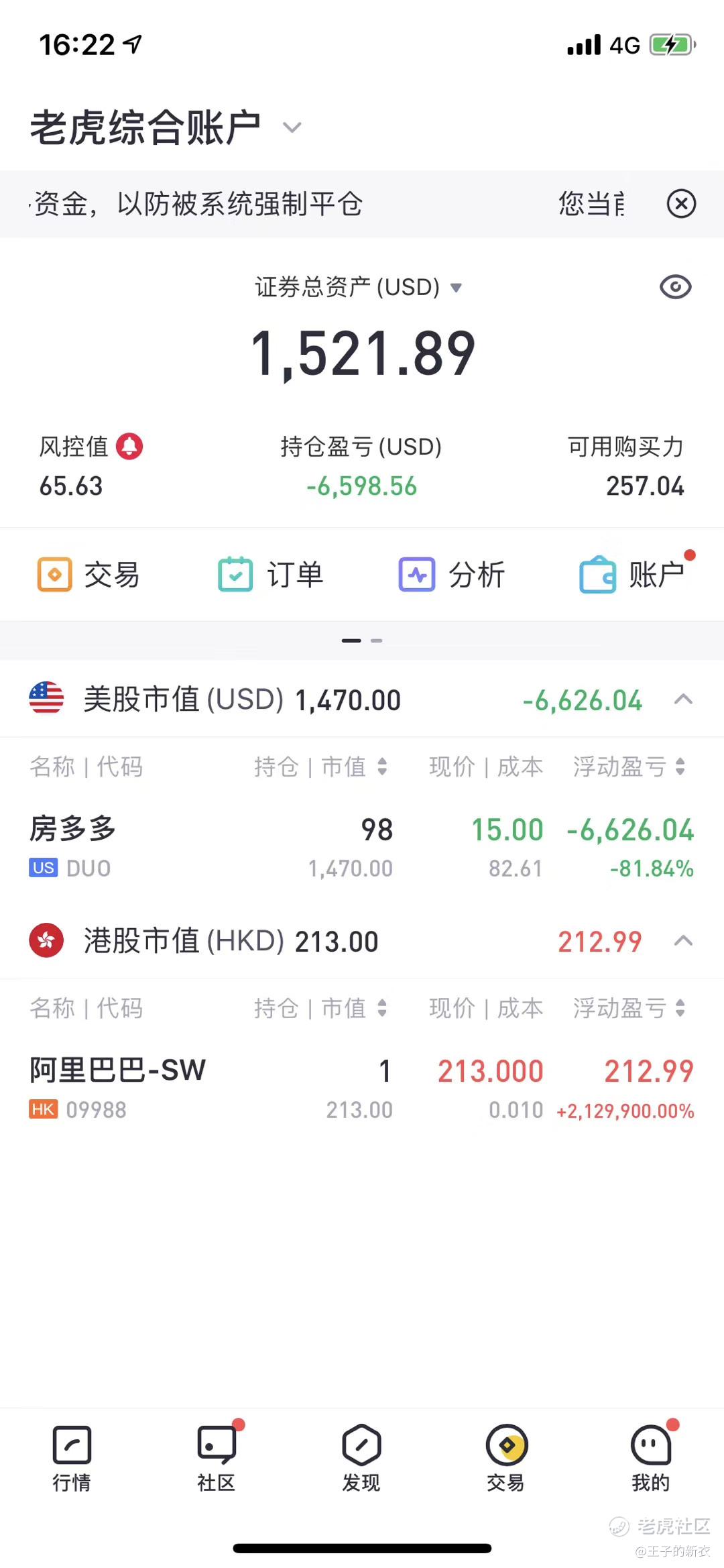Collapse the 港股市值 HK holdings section
724x1568 pixels.
[x=683, y=941]
